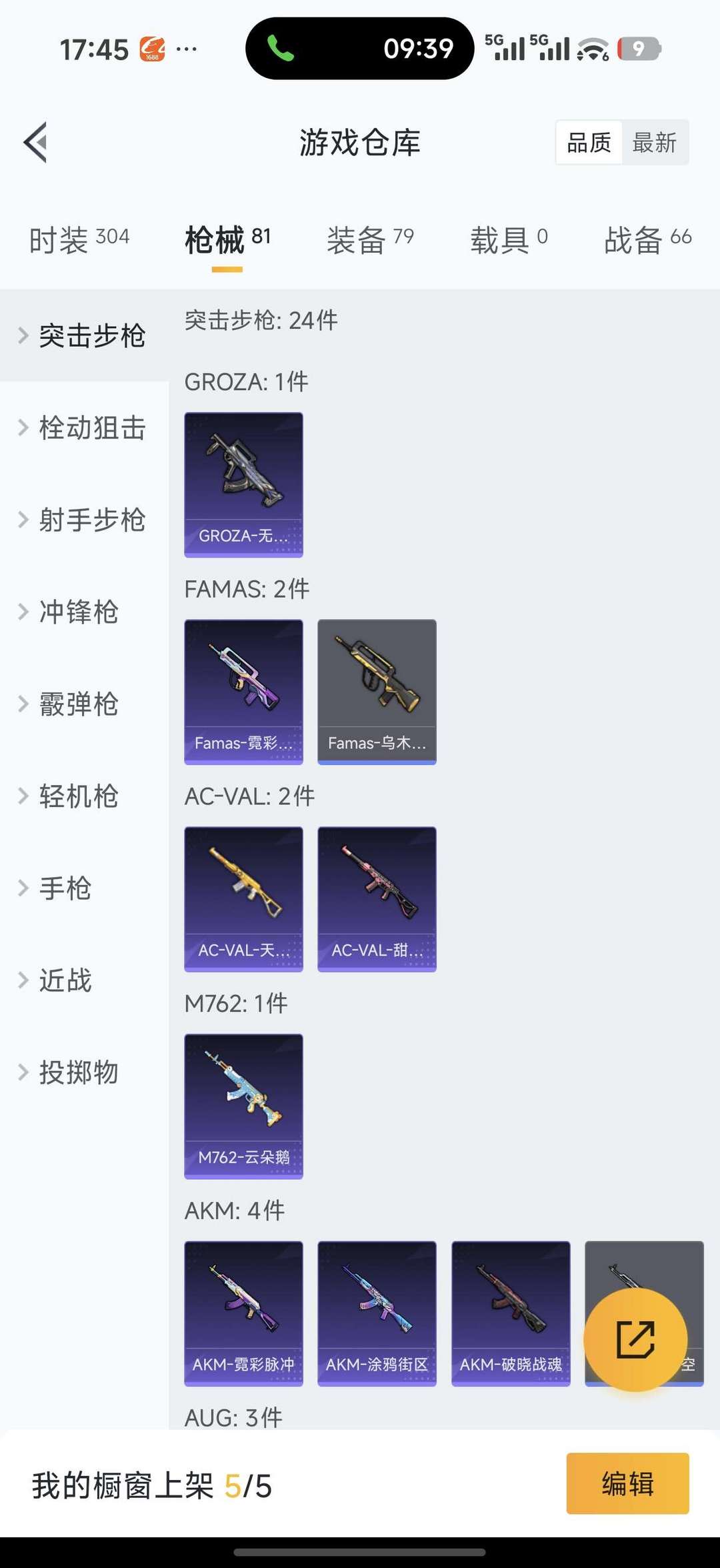Select the AKM-霓彩脉冲 skin
This screenshot has height=1568, width=720.
coord(243,1311)
